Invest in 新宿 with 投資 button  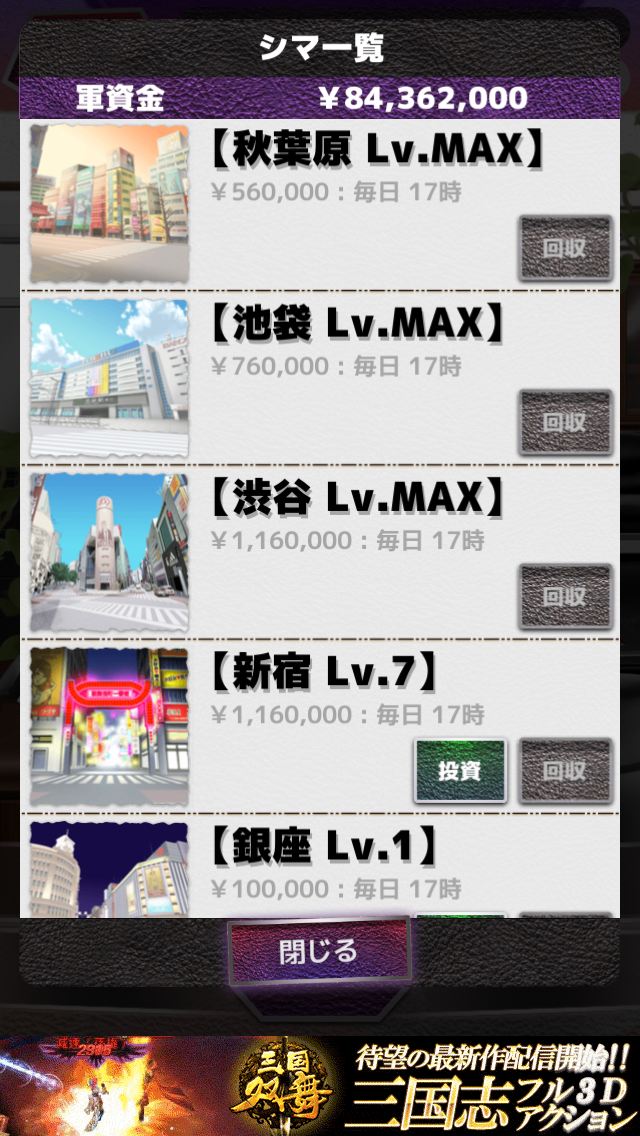(x=460, y=771)
